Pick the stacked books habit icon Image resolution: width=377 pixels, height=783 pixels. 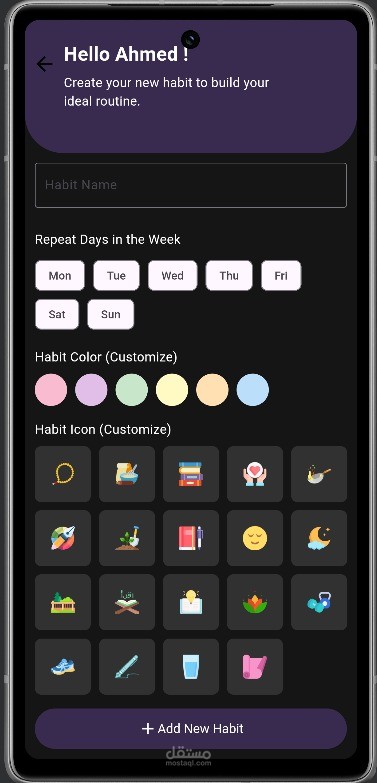point(191,474)
